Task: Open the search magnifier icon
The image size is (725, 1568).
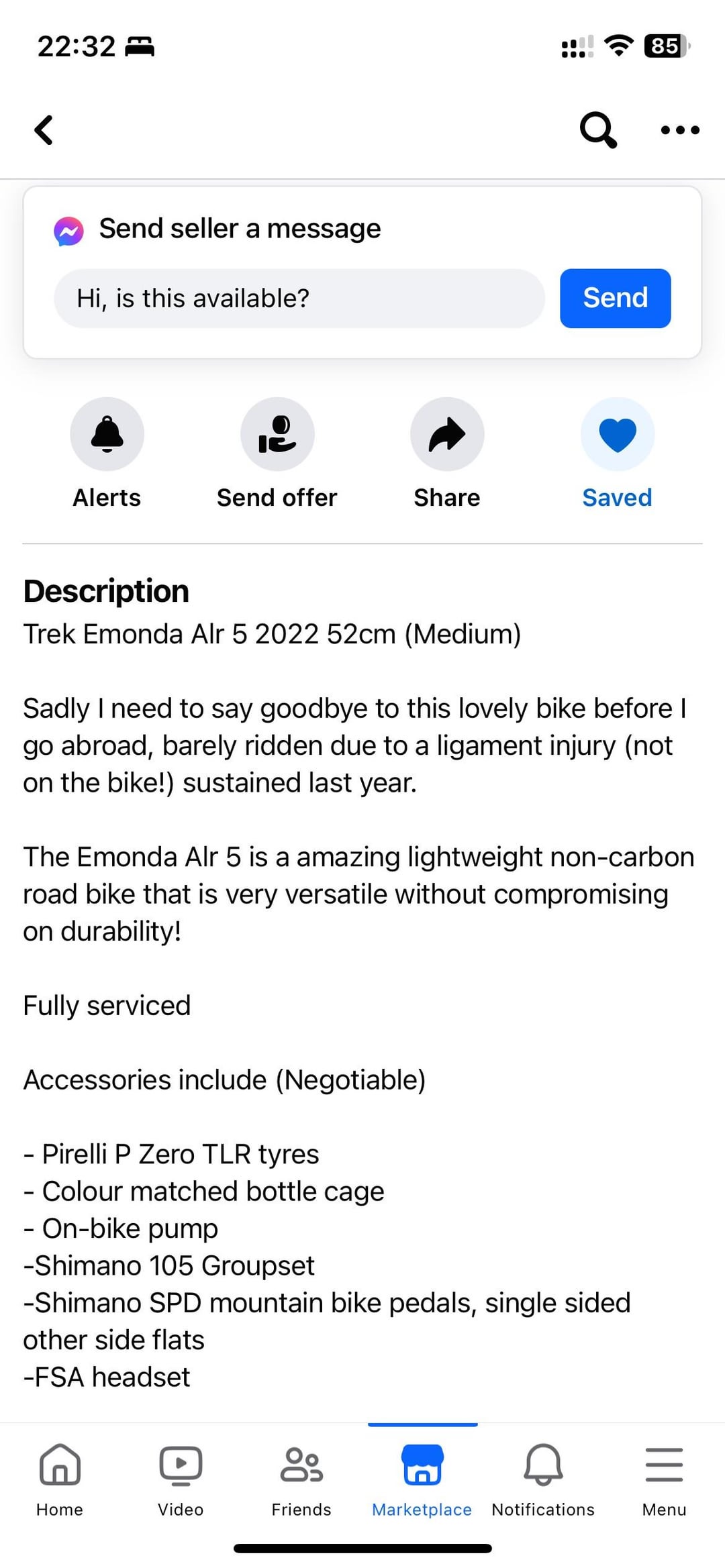Action: 598,129
